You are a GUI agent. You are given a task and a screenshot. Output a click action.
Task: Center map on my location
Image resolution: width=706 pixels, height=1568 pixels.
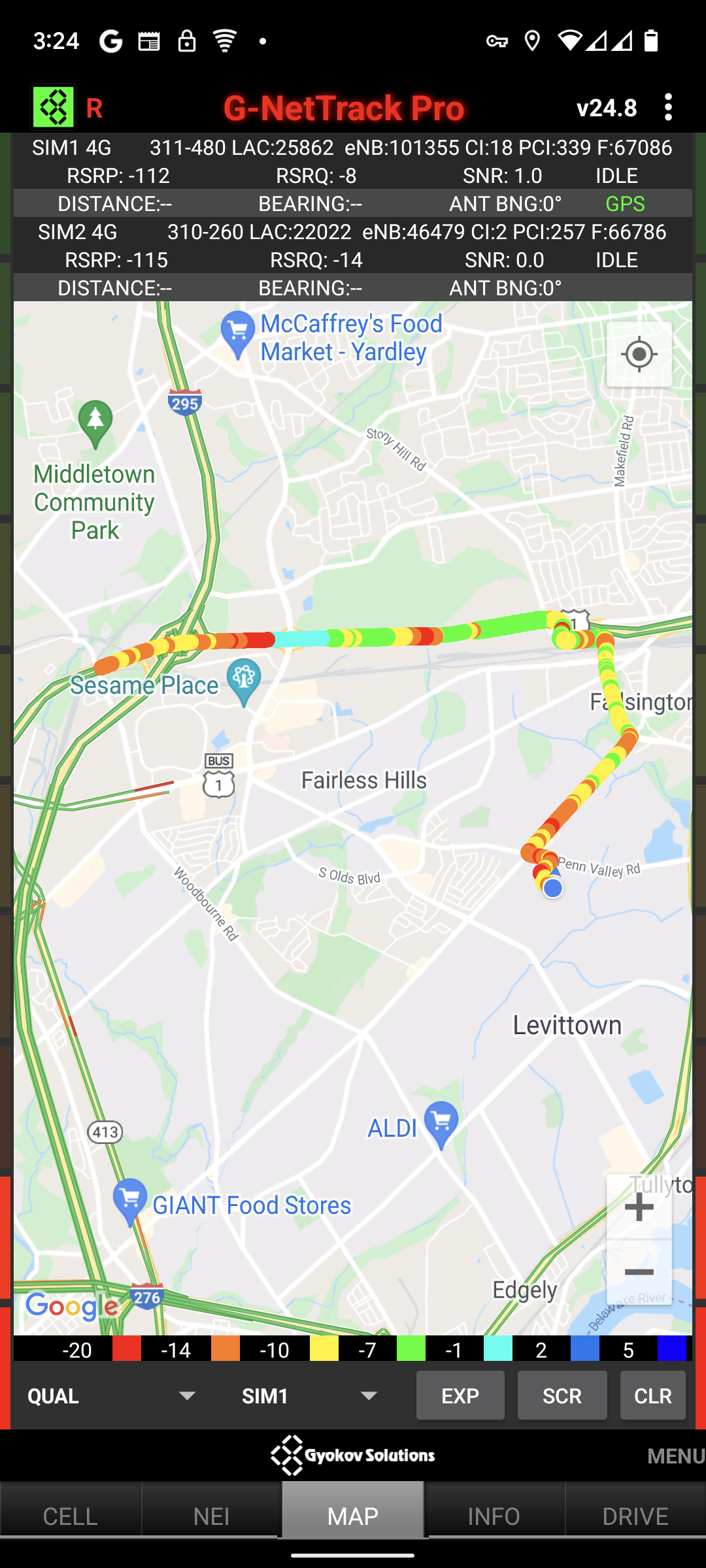[639, 355]
